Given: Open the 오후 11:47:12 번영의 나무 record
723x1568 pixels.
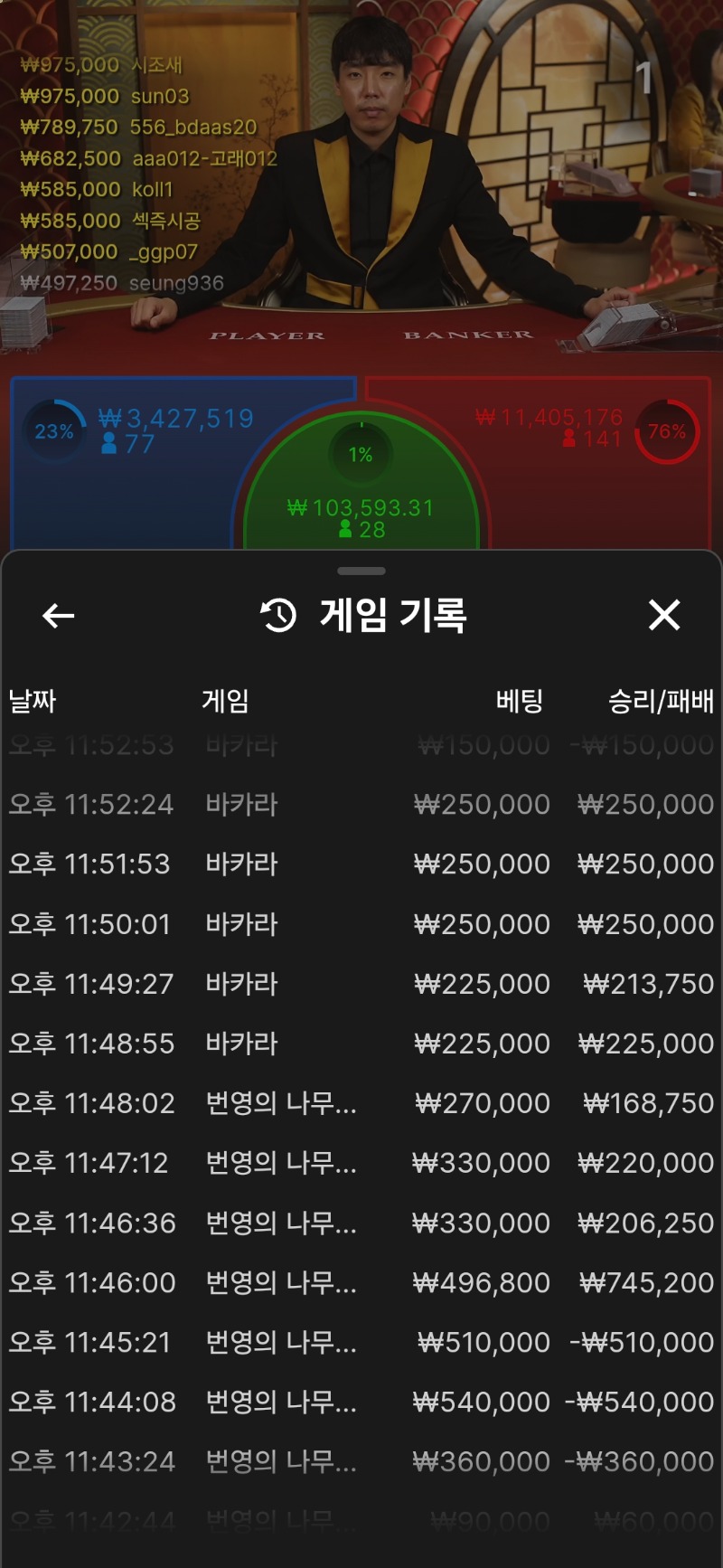Looking at the screenshot, I should pyautogui.click(x=361, y=1163).
